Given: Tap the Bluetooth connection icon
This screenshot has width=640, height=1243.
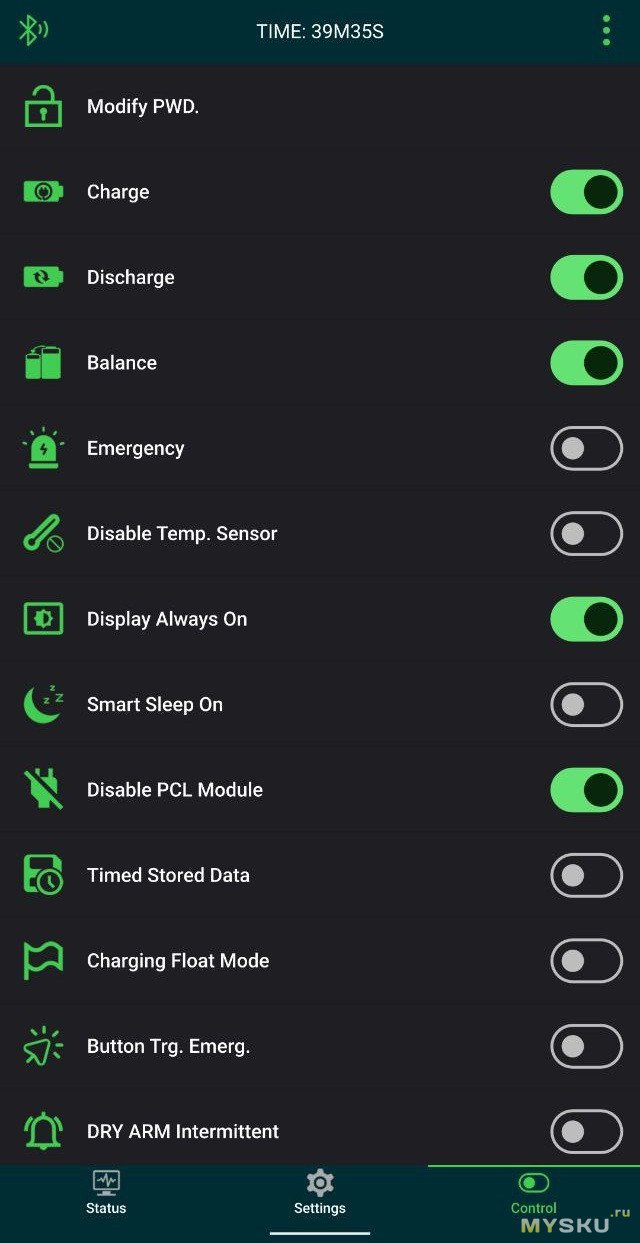Looking at the screenshot, I should 32,31.
